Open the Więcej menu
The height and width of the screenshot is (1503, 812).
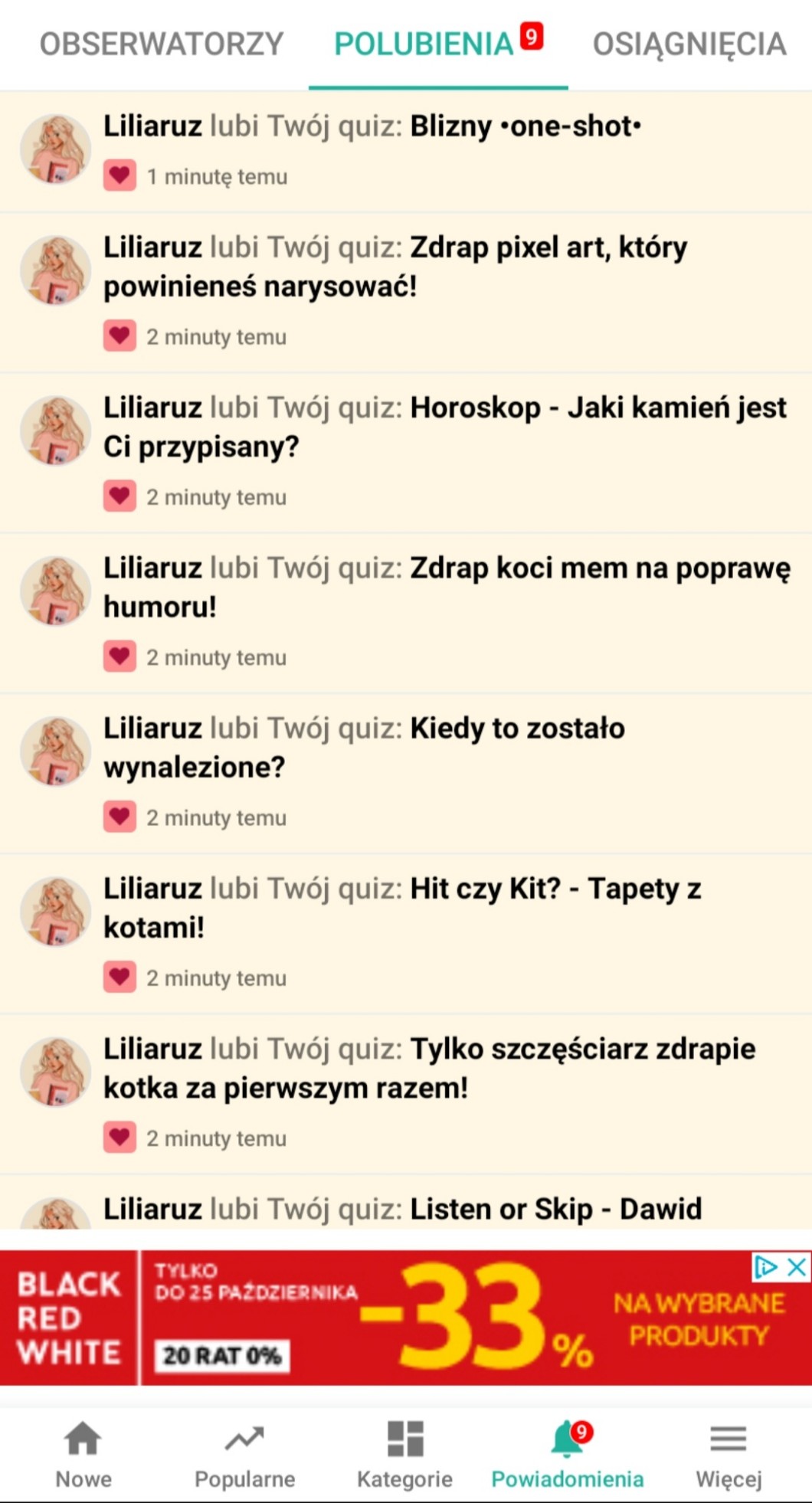[729, 1453]
